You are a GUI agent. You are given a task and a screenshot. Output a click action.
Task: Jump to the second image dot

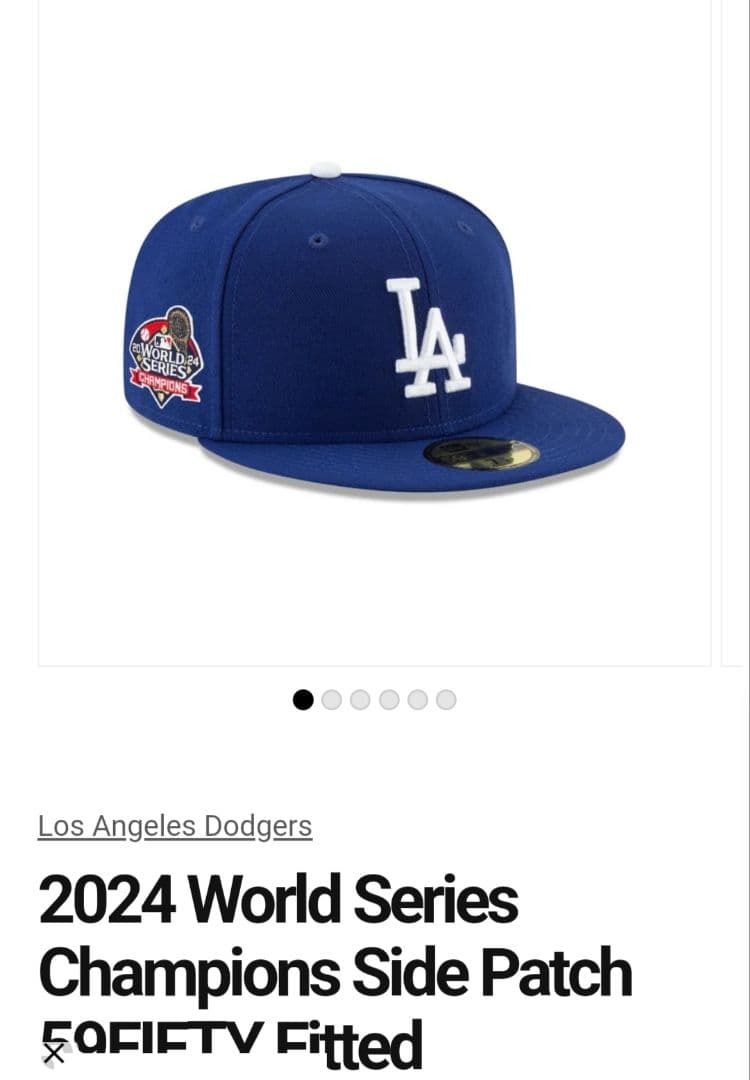pyautogui.click(x=332, y=700)
